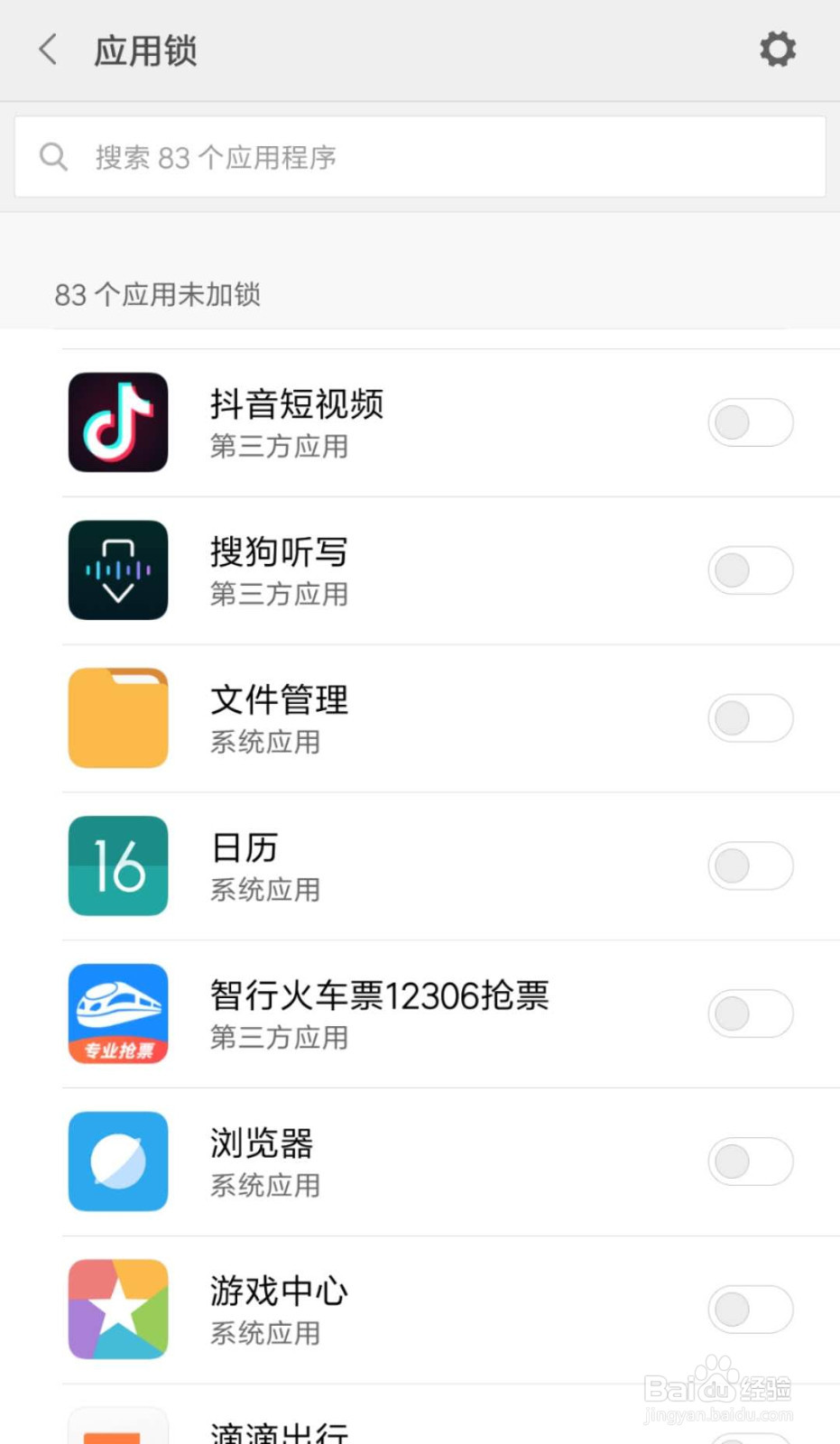Toggle the lock switch for 文件管理
Viewport: 840px width, 1444px height.
click(x=751, y=717)
